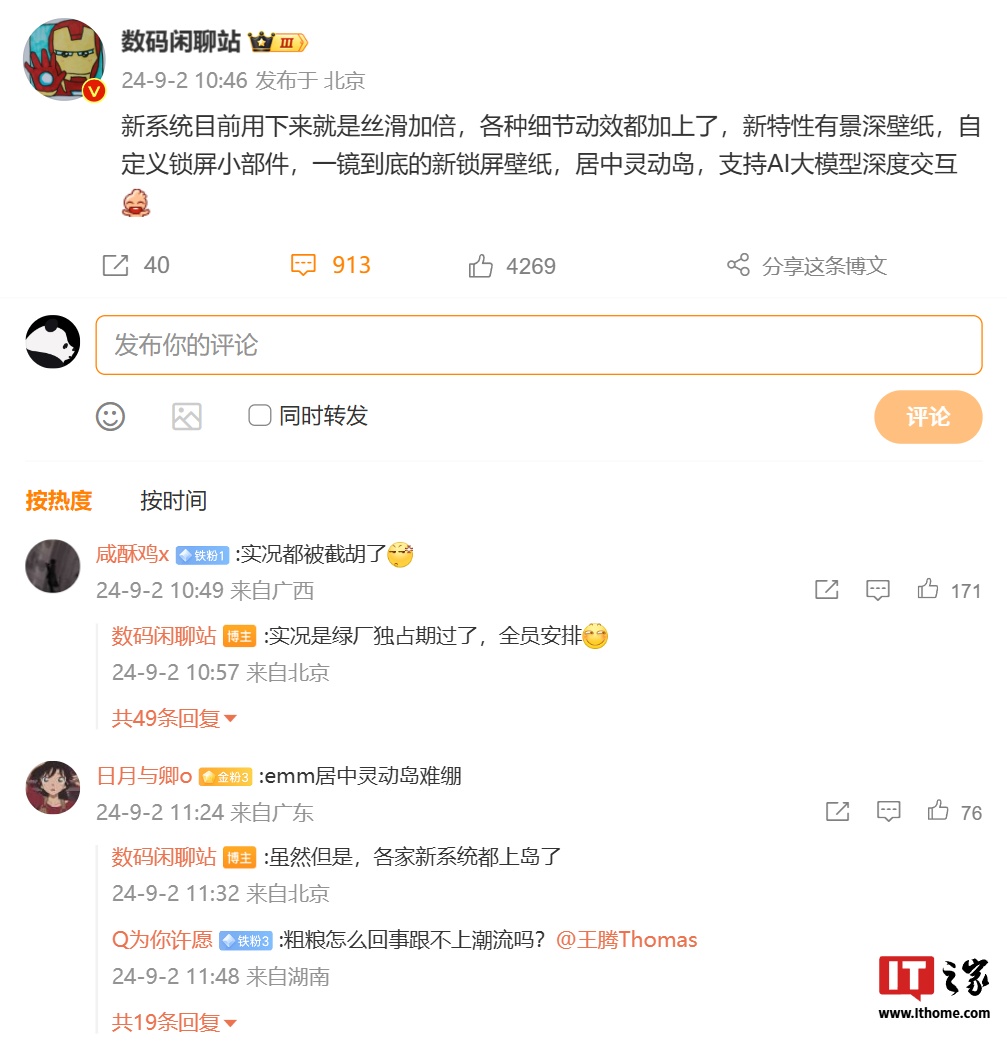
Task: Switch comment sorting to 按时间
Action: point(173,500)
